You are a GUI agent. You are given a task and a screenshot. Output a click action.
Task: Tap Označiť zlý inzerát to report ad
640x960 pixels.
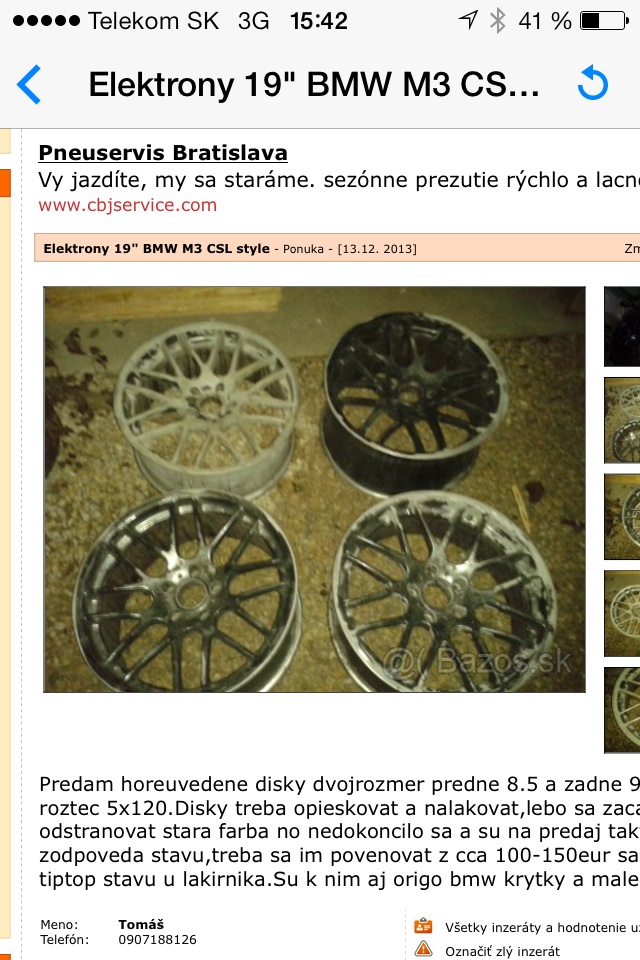click(502, 950)
